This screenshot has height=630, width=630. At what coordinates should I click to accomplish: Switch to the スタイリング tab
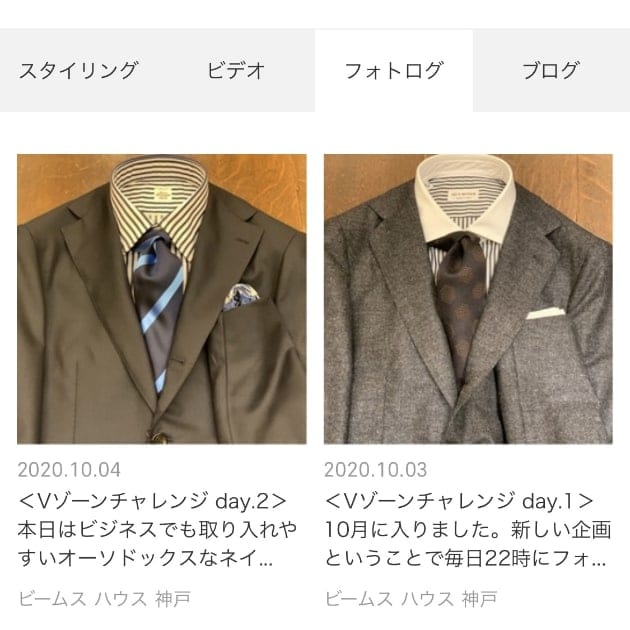point(78,71)
